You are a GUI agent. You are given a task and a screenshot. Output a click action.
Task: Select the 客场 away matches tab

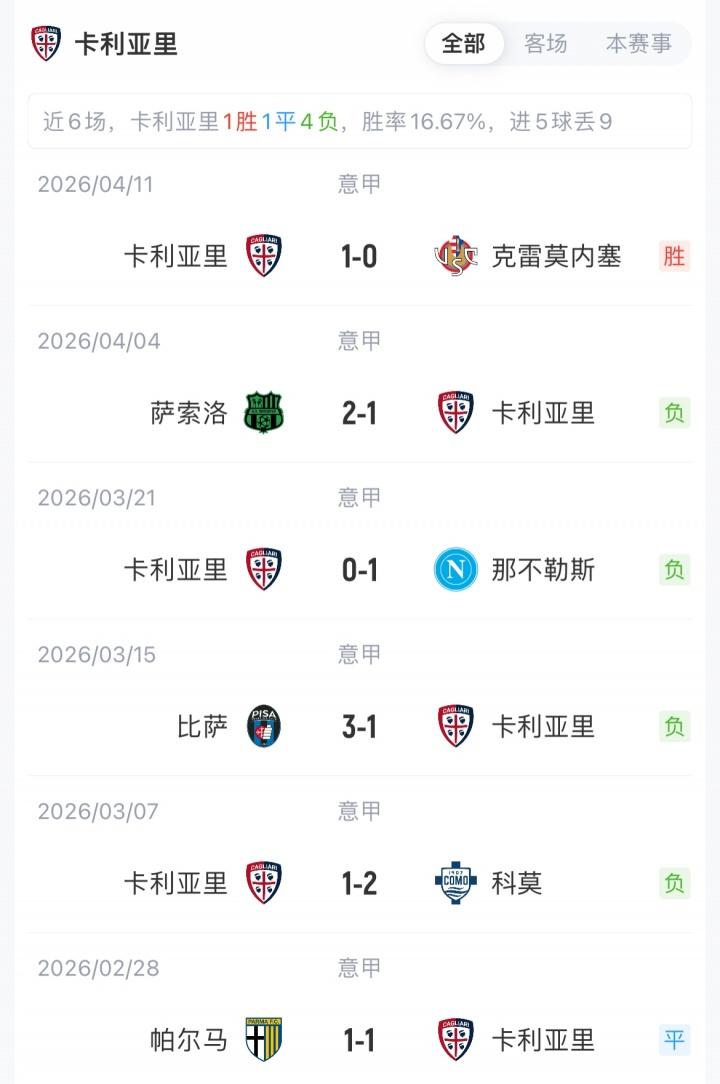pos(546,44)
